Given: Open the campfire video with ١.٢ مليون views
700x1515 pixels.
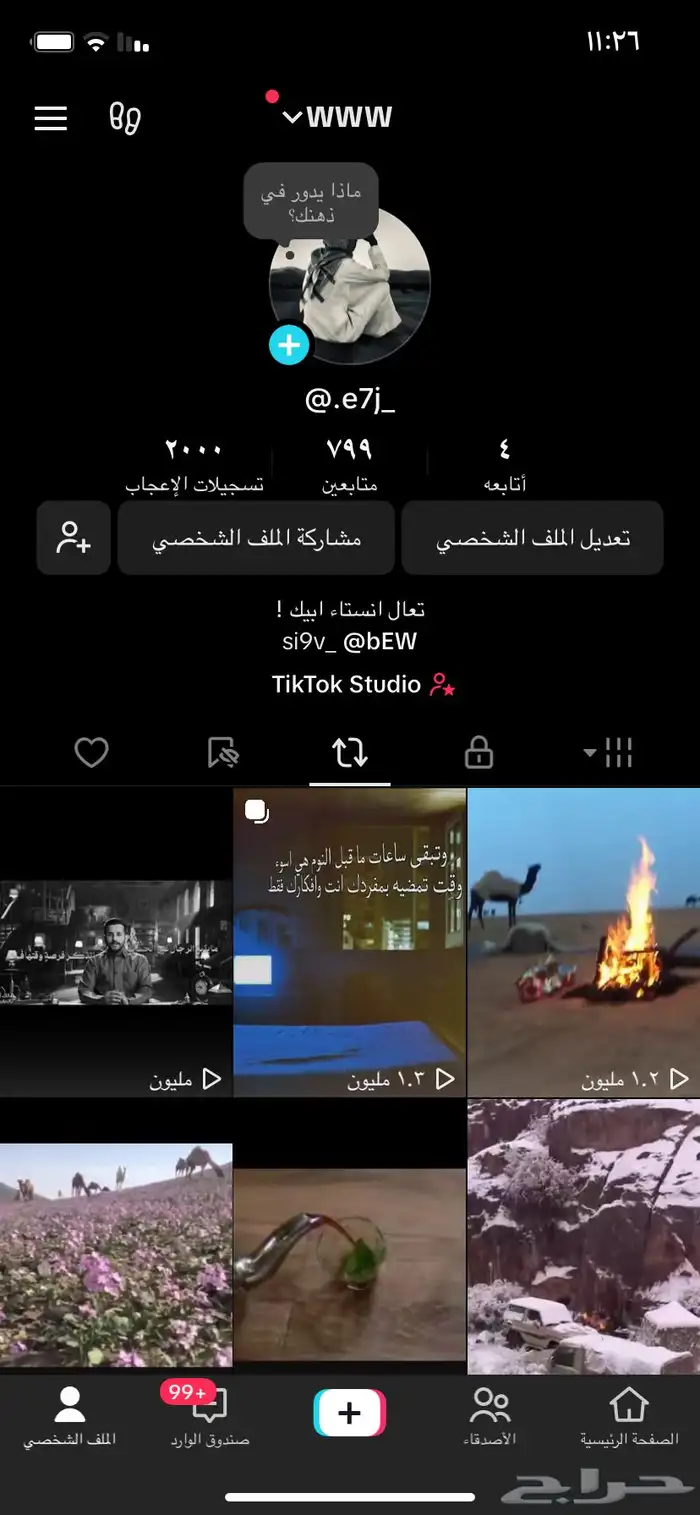Looking at the screenshot, I should [583, 940].
